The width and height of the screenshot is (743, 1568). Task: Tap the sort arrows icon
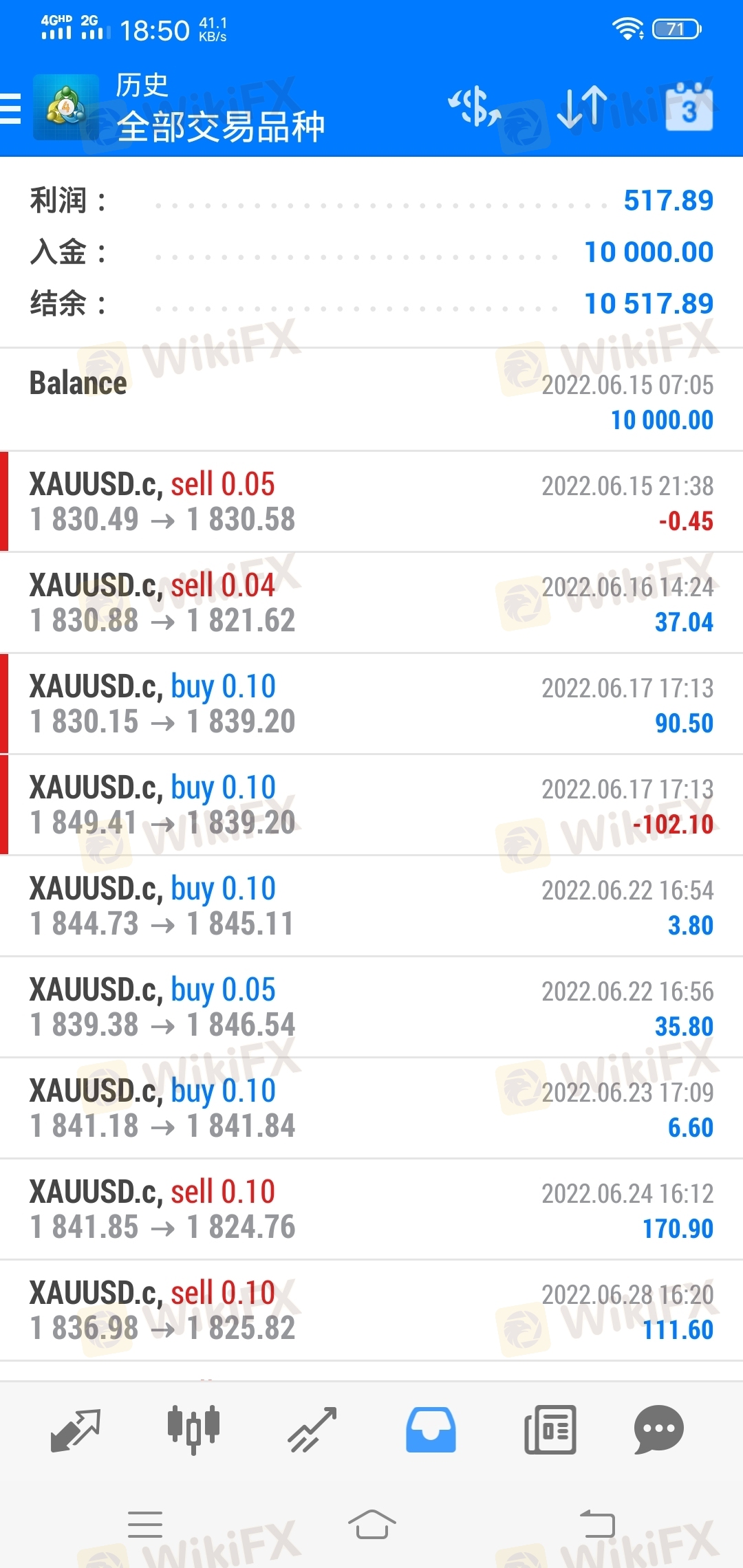tap(582, 107)
